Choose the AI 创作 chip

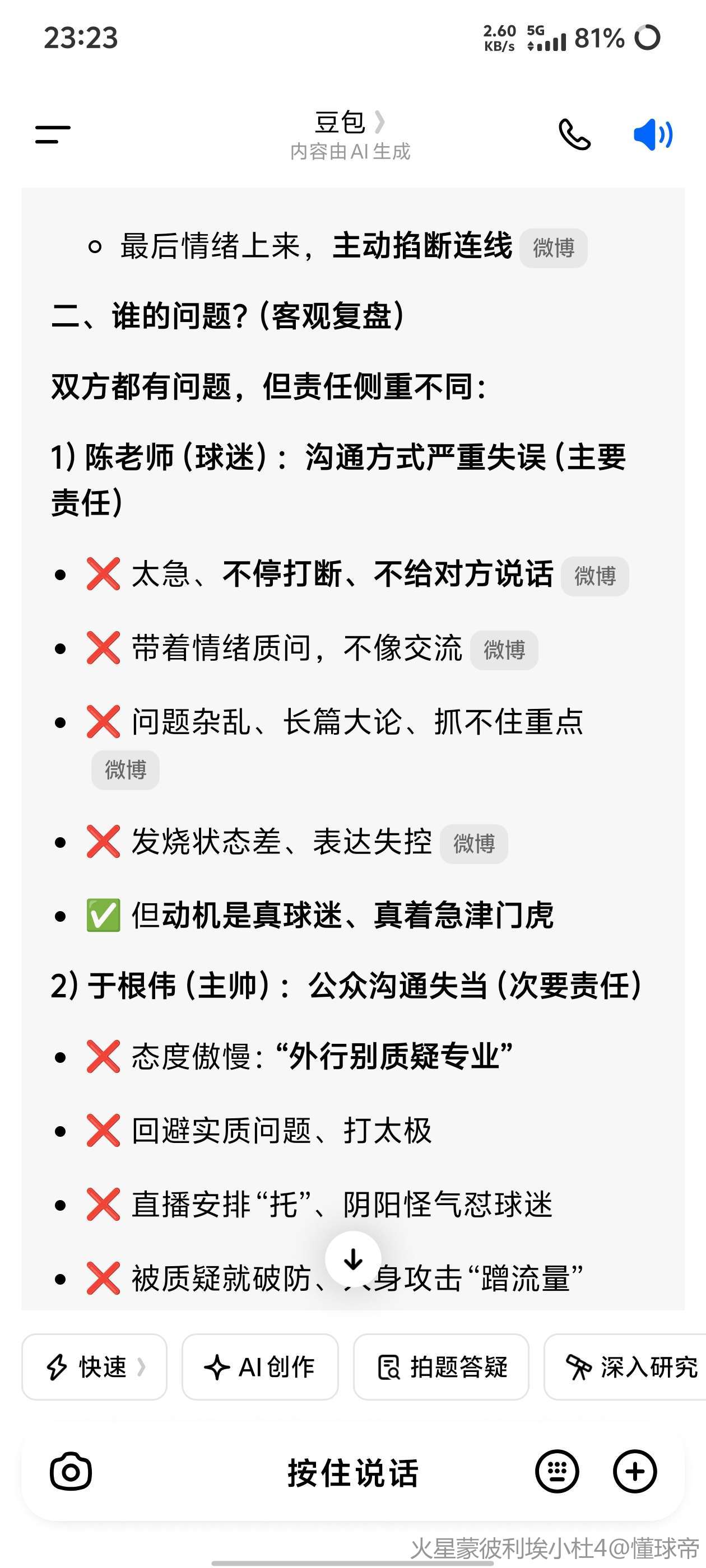coord(260,1367)
